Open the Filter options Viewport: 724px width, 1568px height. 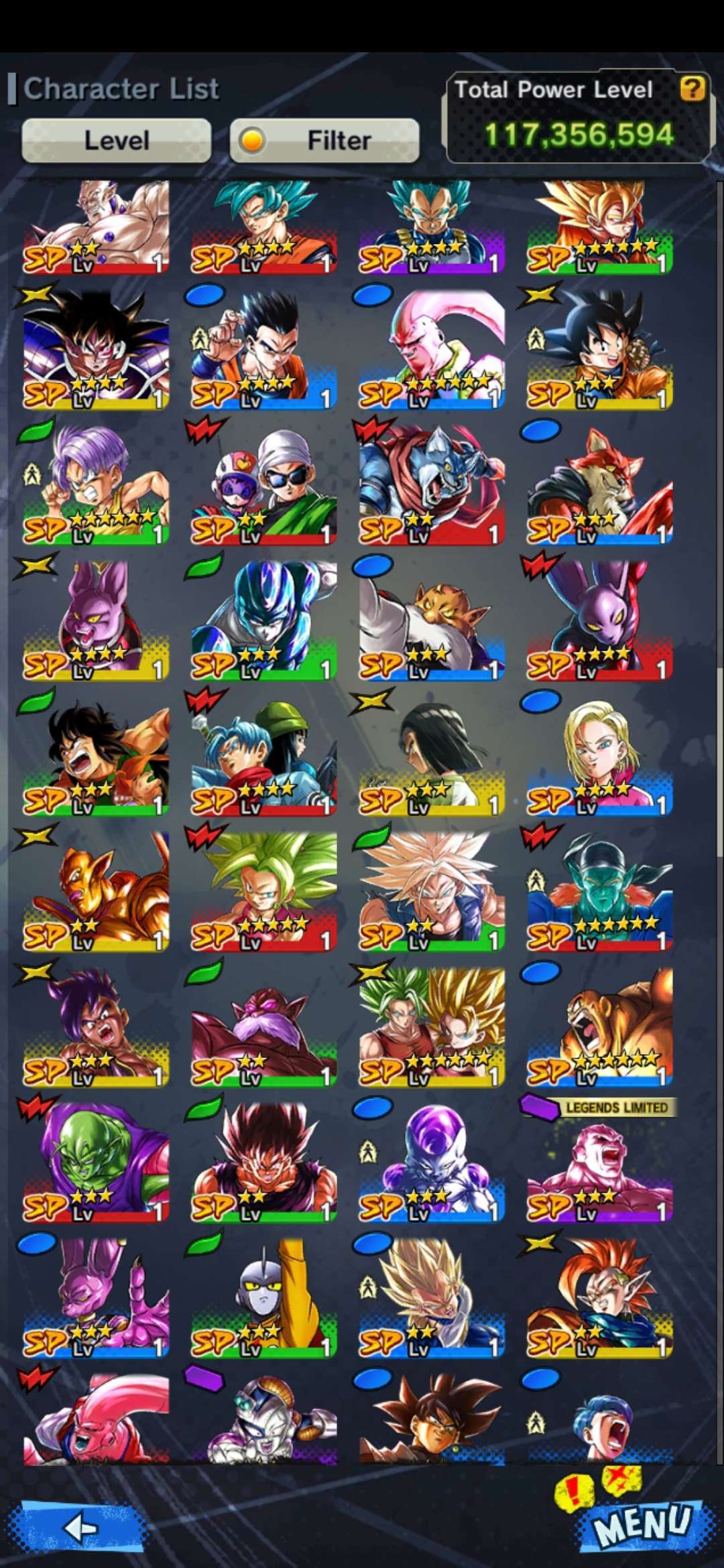[324, 141]
